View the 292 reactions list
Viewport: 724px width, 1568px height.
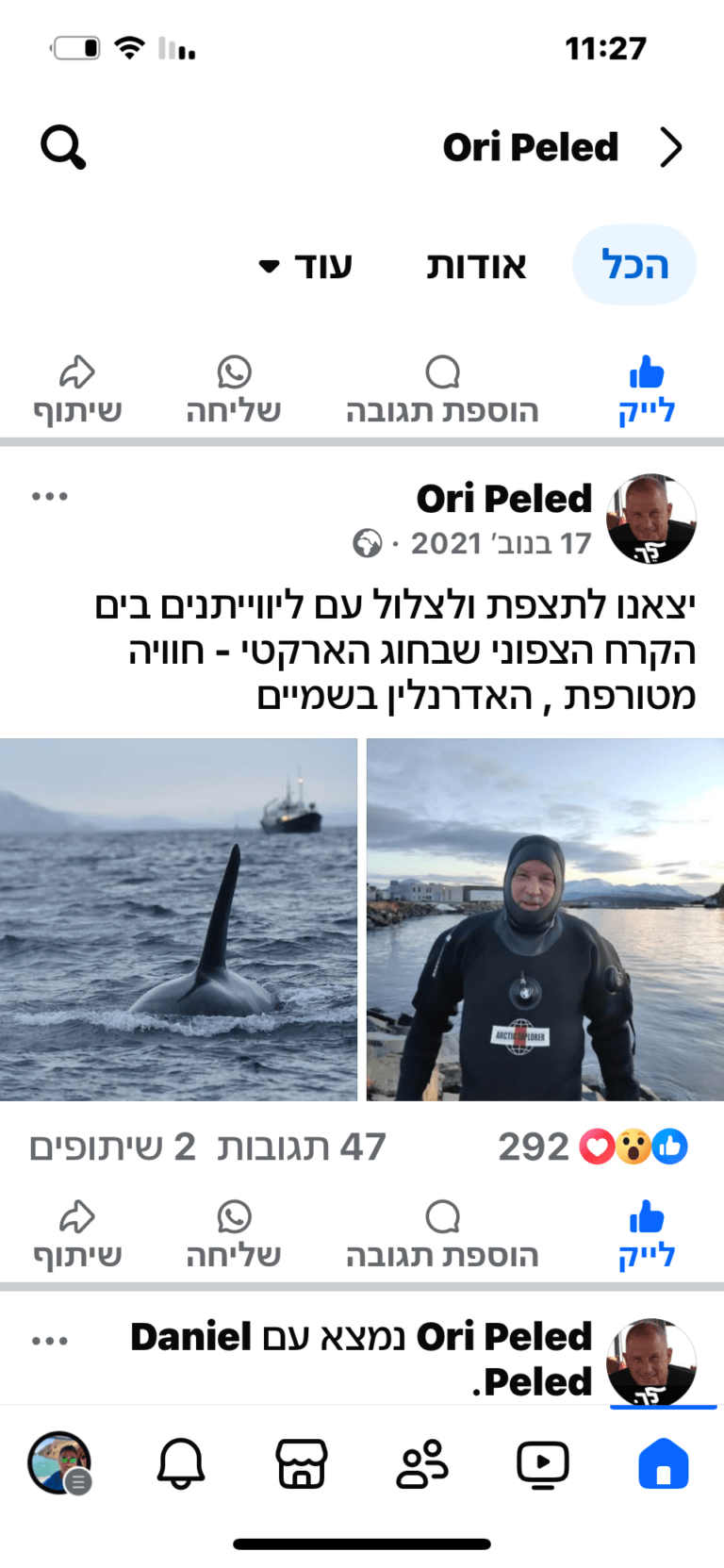[x=594, y=1147]
